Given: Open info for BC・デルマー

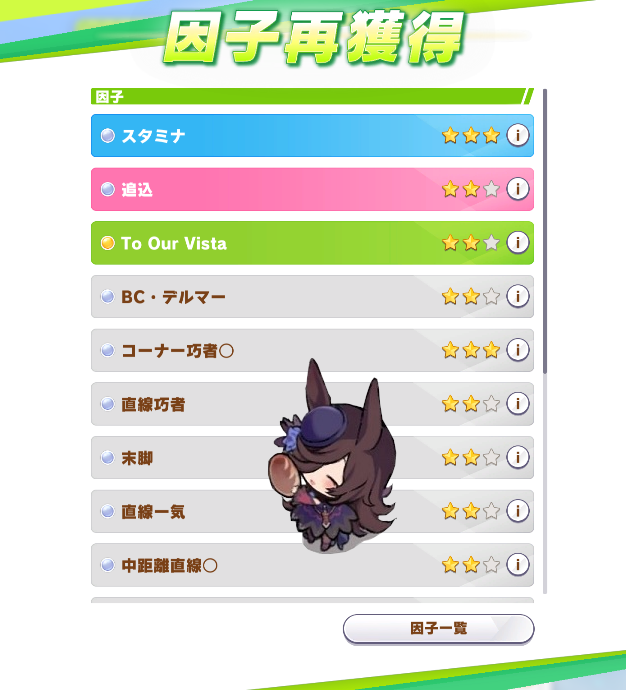Looking at the screenshot, I should click(517, 297).
